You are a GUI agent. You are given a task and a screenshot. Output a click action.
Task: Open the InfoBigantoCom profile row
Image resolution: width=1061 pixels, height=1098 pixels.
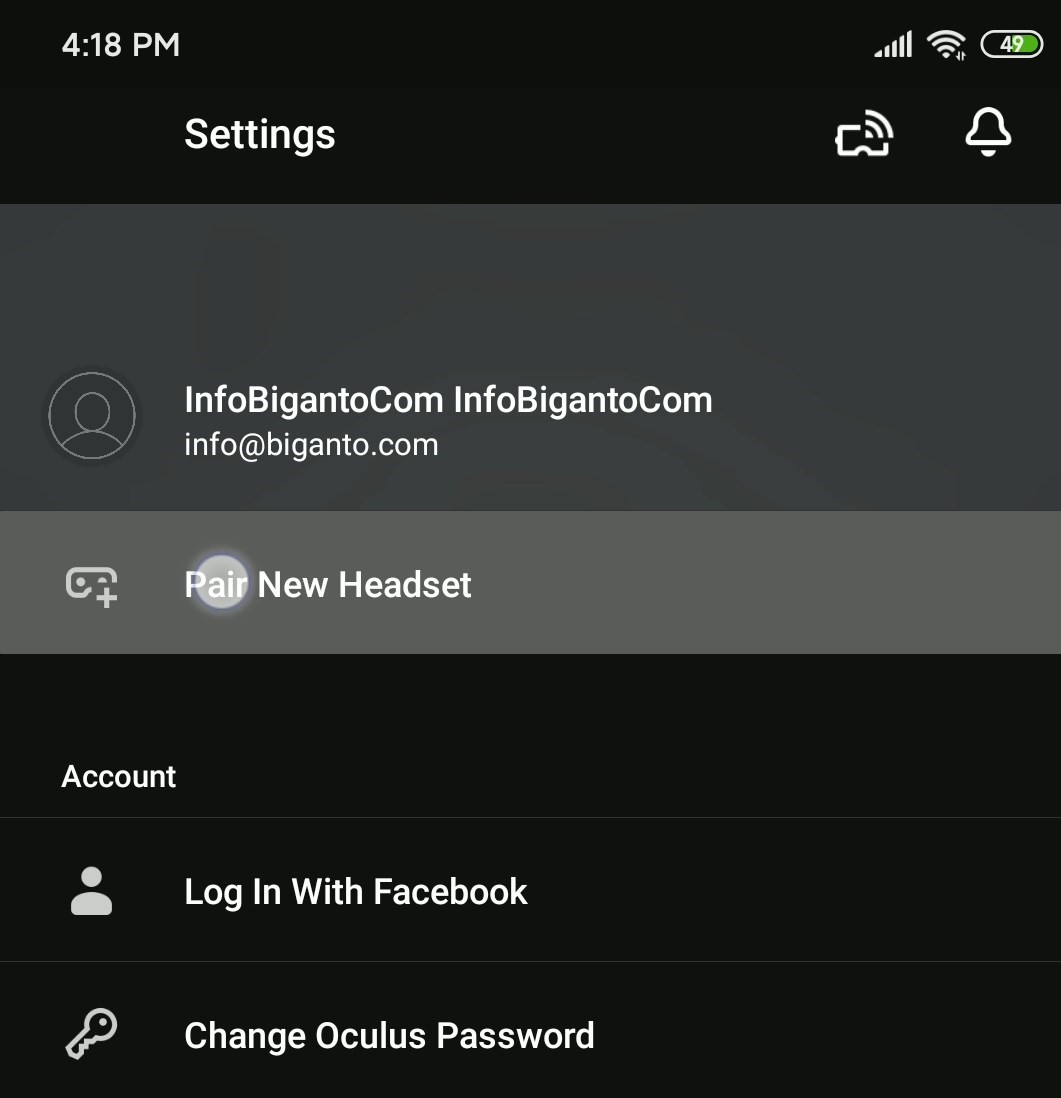pos(448,418)
